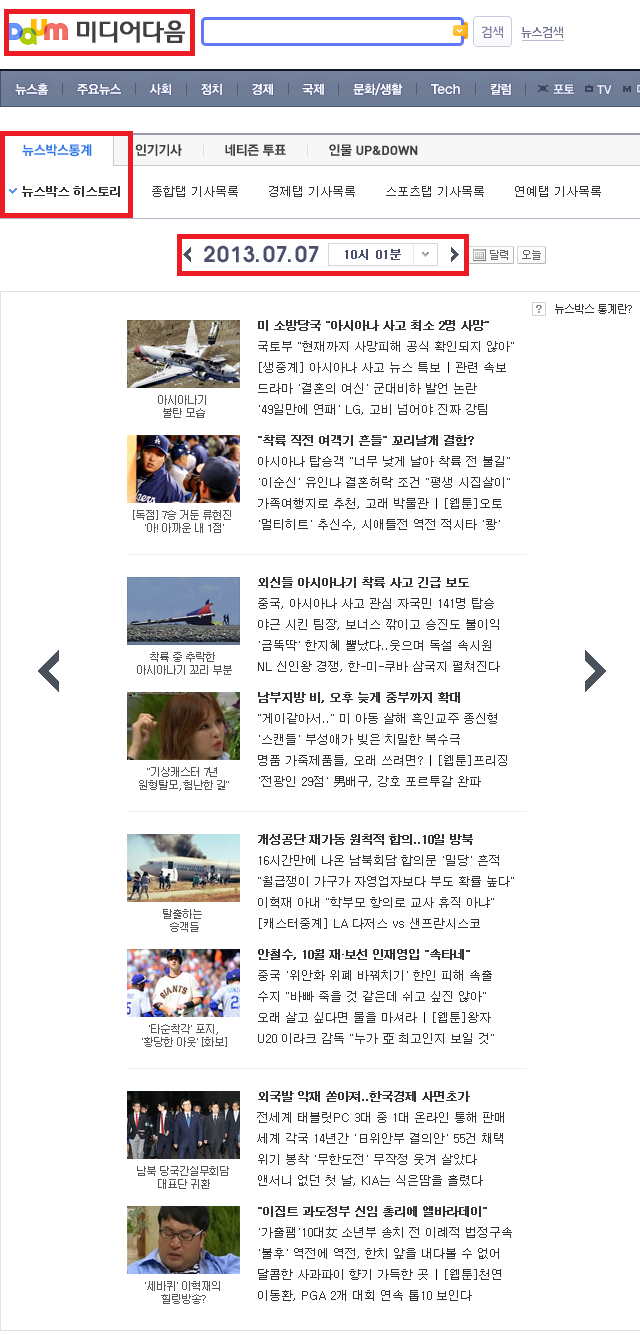
Task: Show next newsbox with large right arrow
Action: point(594,671)
